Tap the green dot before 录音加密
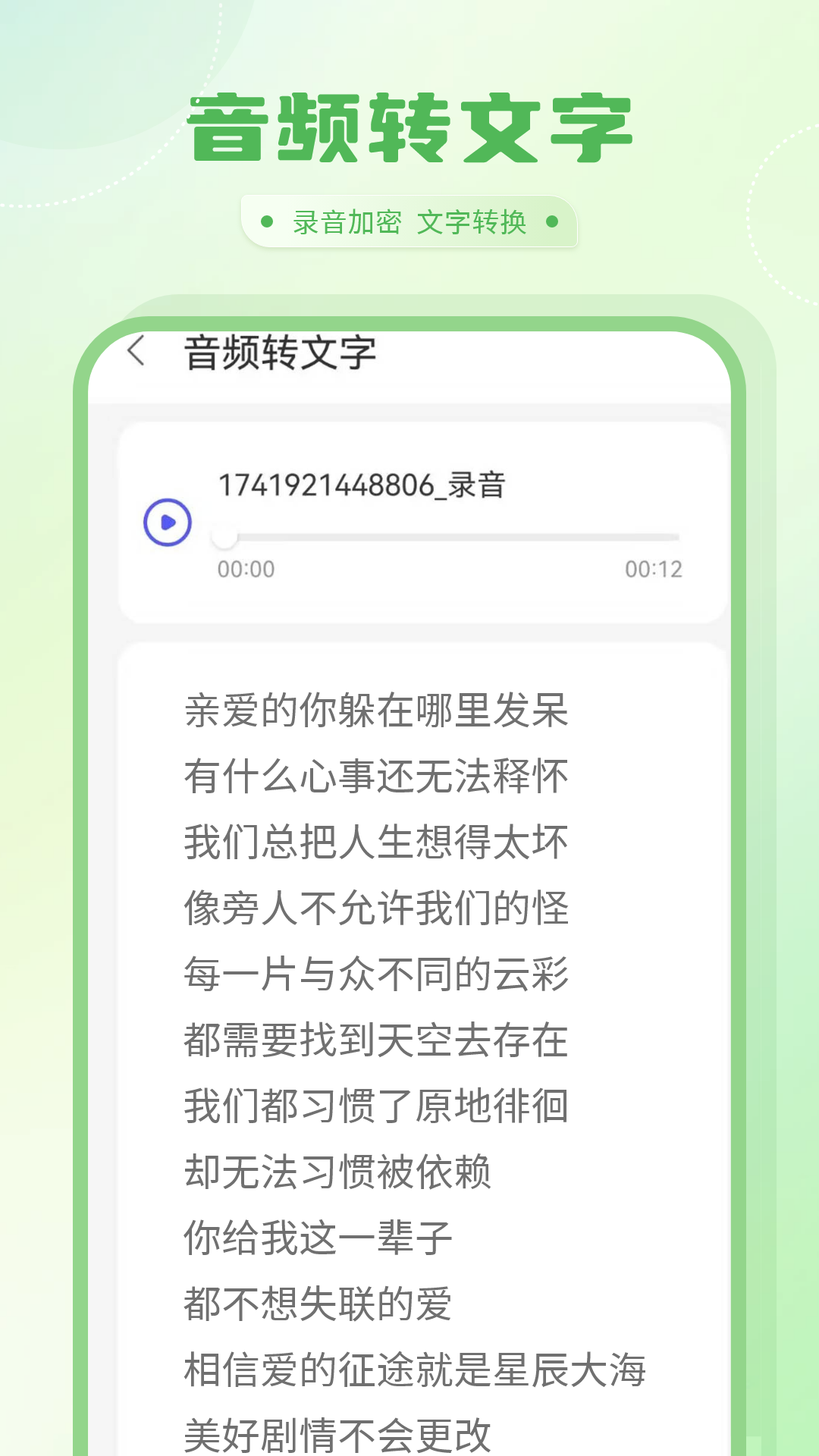The width and height of the screenshot is (819, 1456). (265, 221)
